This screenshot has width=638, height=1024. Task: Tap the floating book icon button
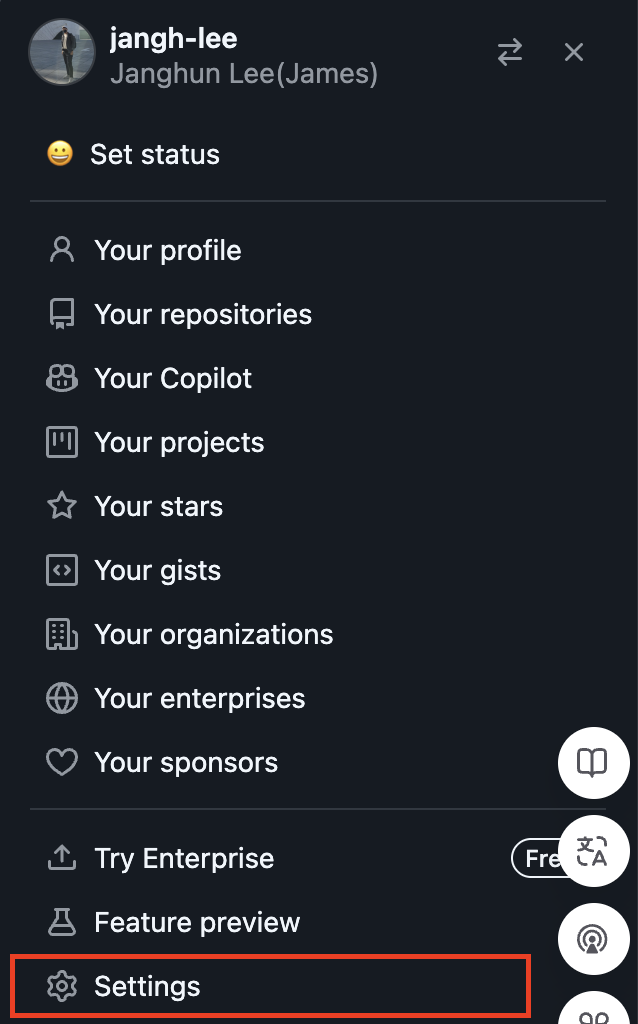[593, 764]
